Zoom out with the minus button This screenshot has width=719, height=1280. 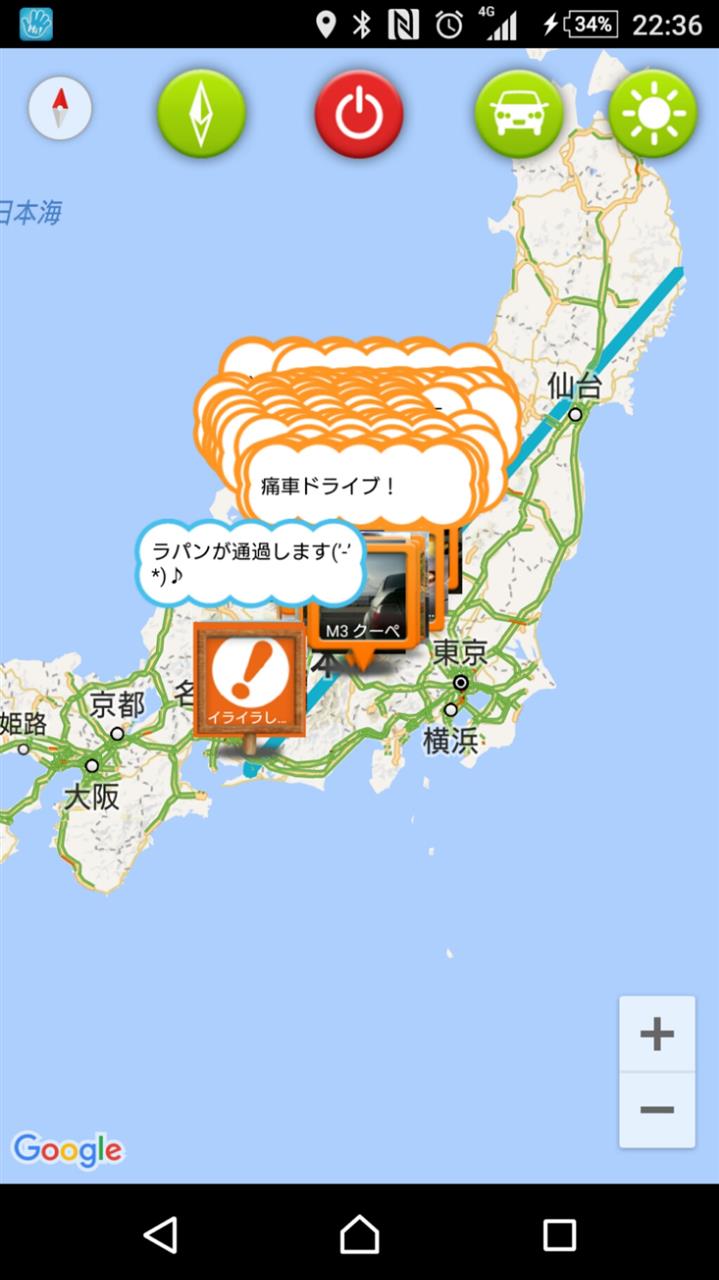(x=657, y=1110)
